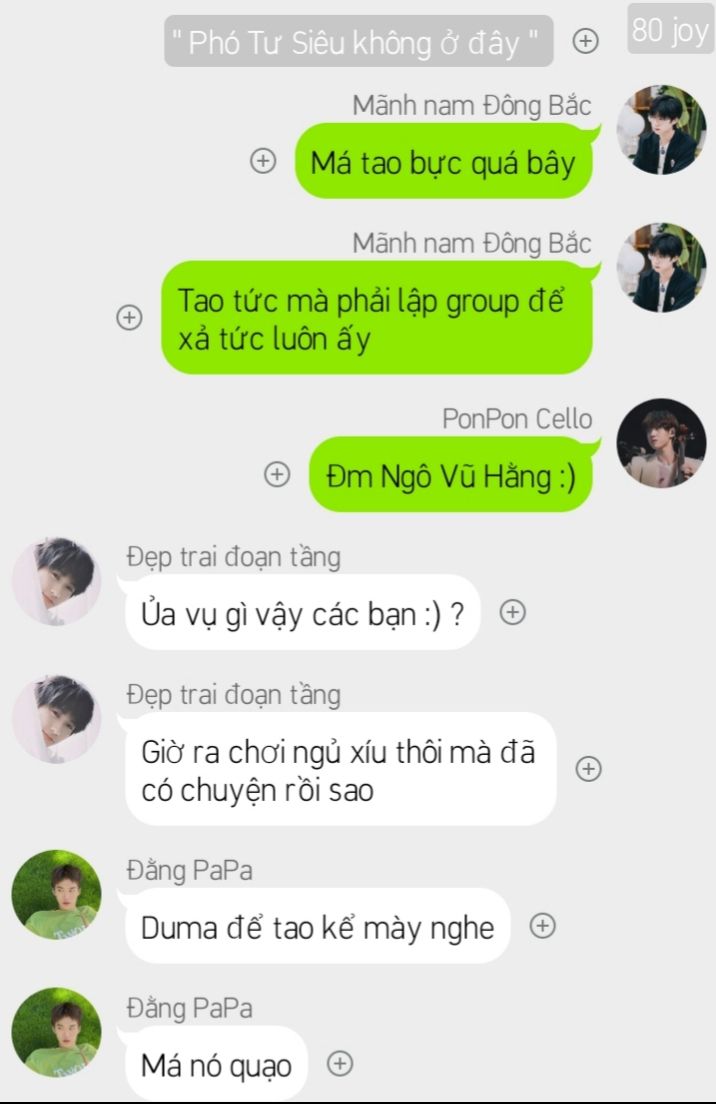Screen dimensions: 716x1104
Task: Tap the plus icon beside "Má nó quạo"
Action: pos(340,1064)
